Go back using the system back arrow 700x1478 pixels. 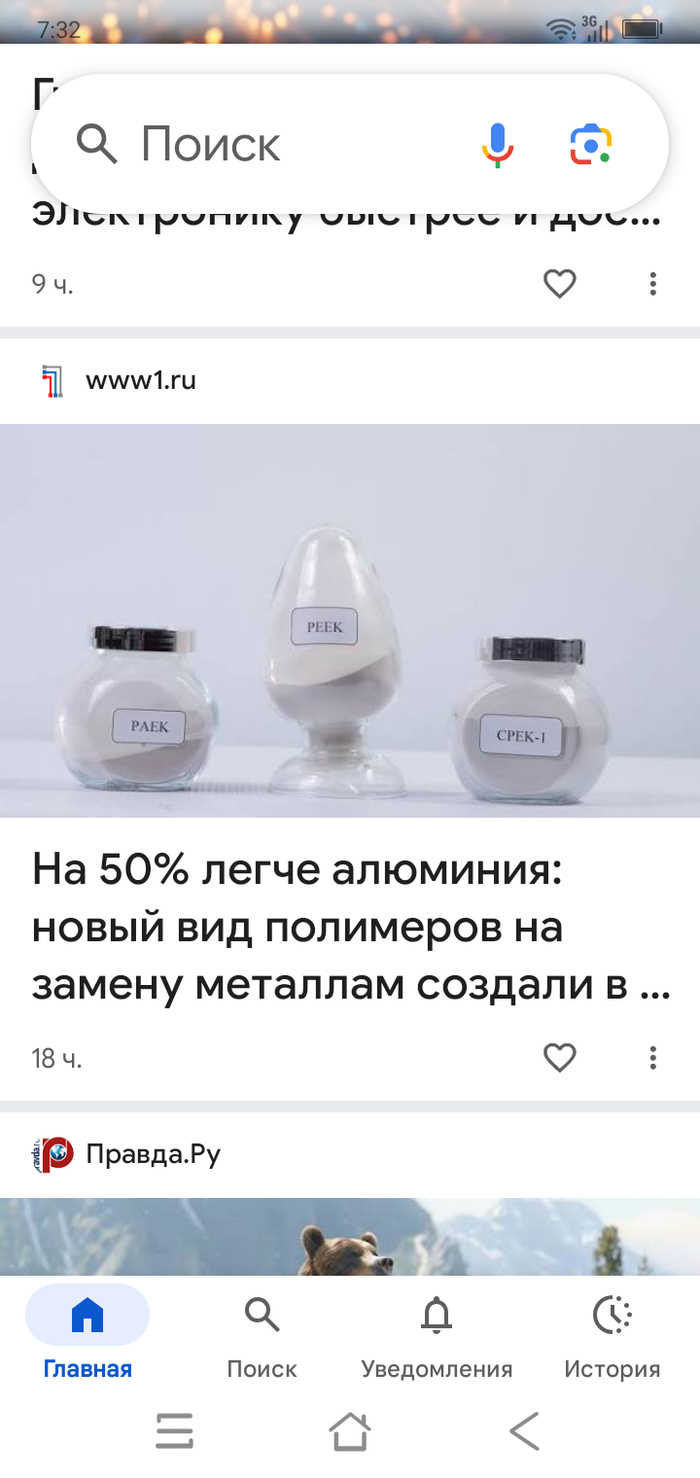[524, 1431]
